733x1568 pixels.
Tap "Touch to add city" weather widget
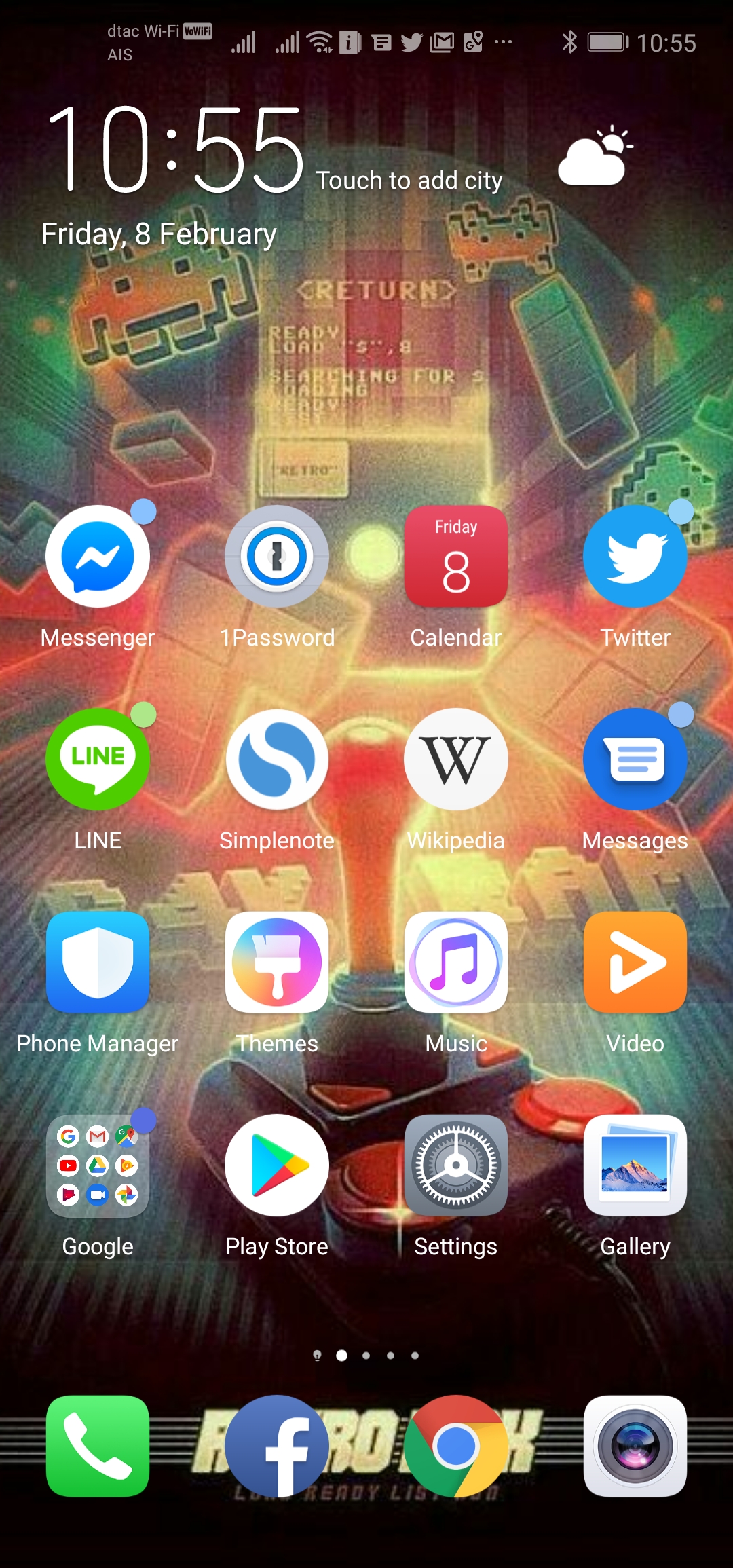point(409,181)
